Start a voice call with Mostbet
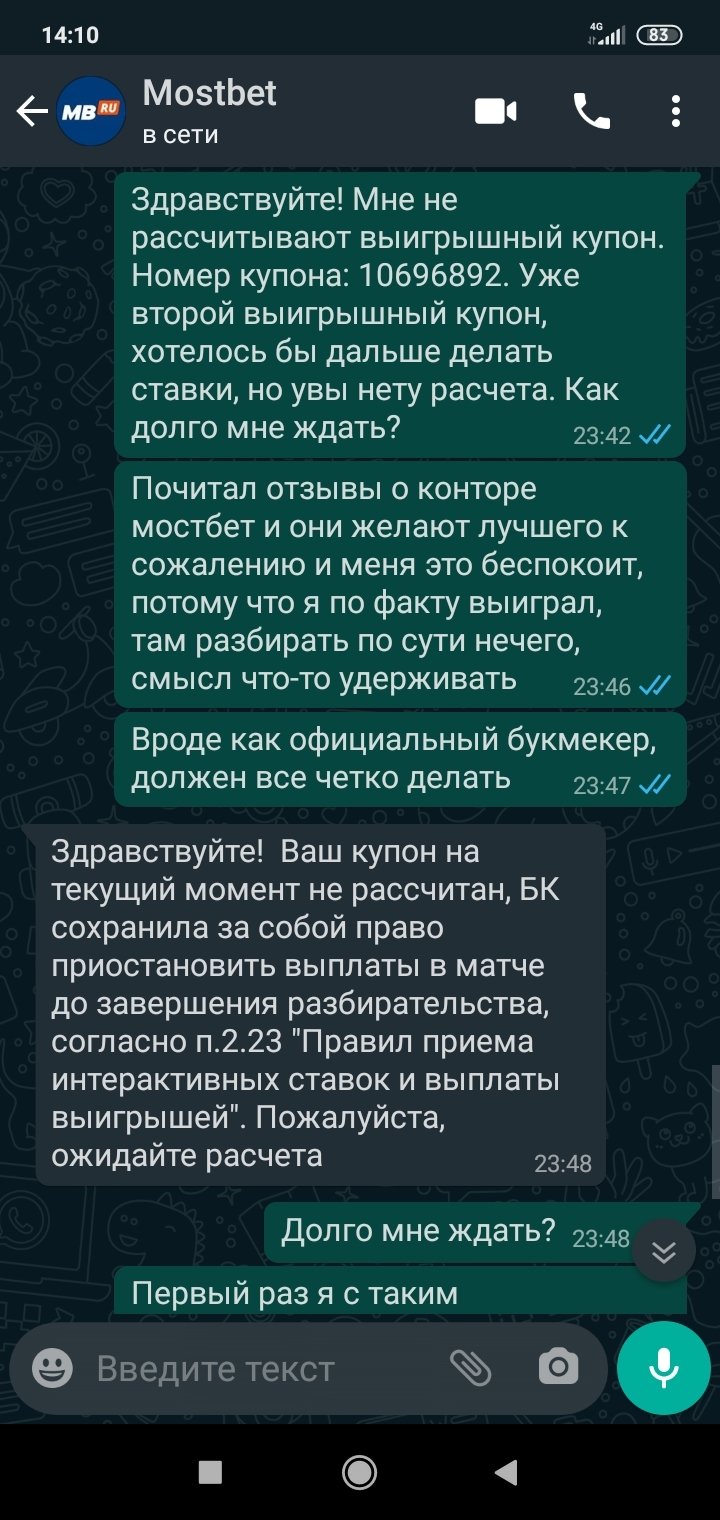720x1520 pixels. (591, 111)
